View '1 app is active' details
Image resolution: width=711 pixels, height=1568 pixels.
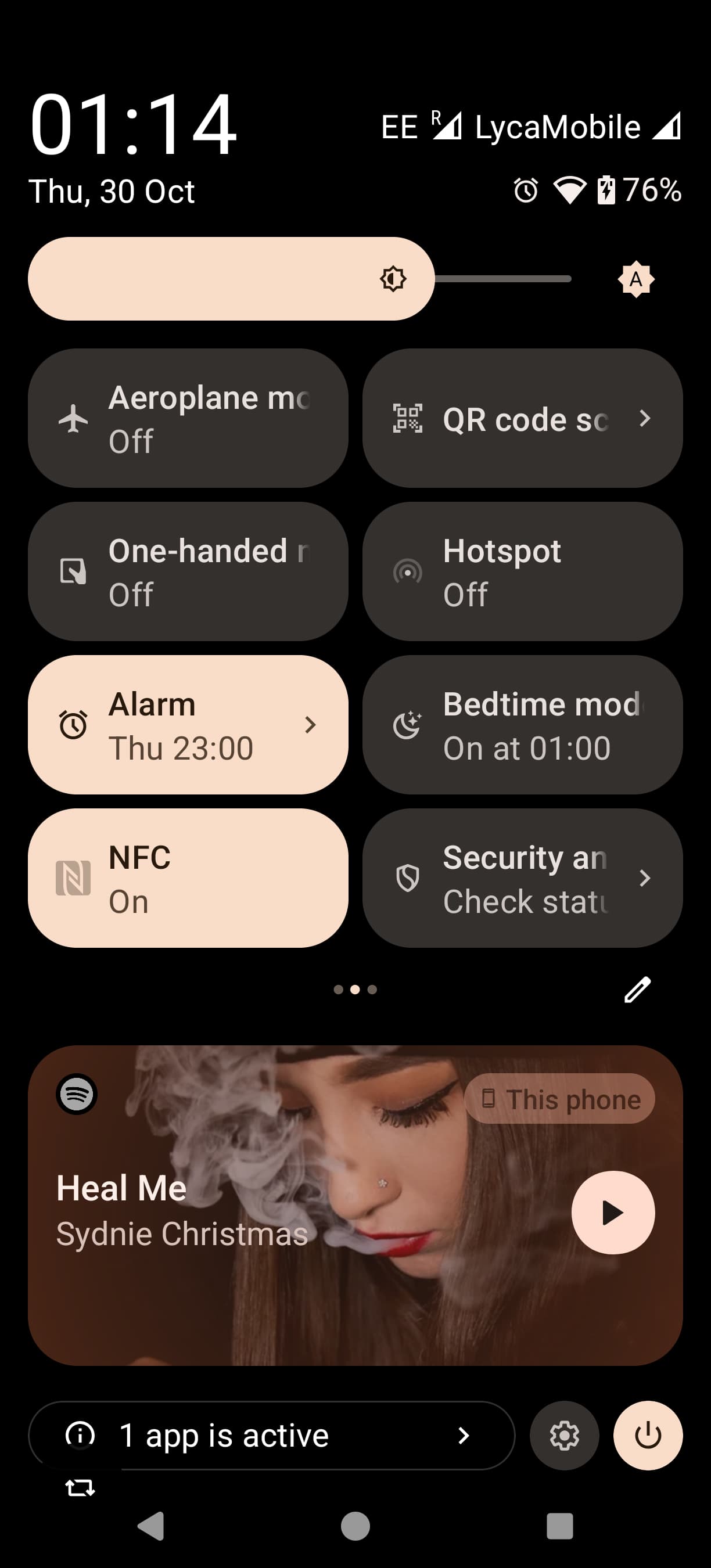pos(271,1436)
